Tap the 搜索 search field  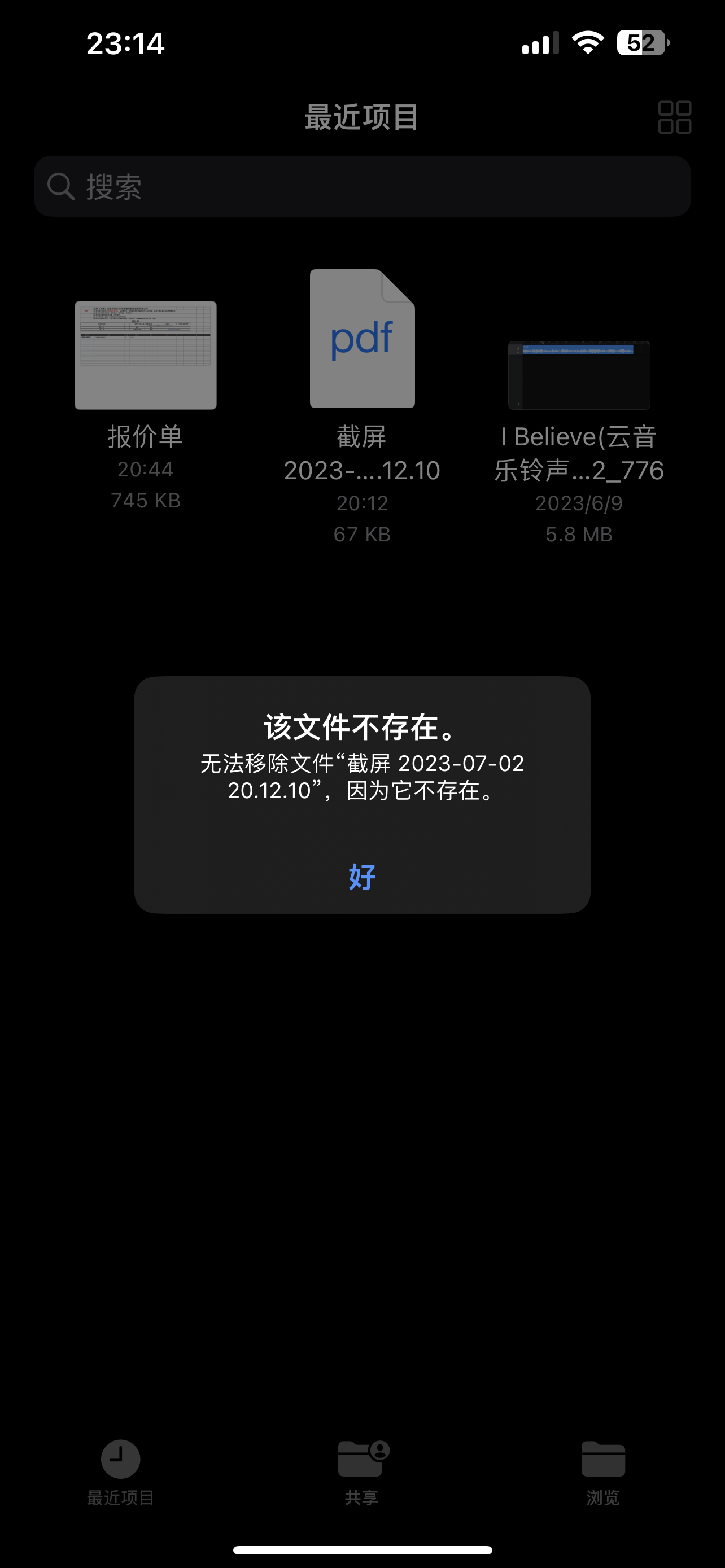tap(362, 186)
